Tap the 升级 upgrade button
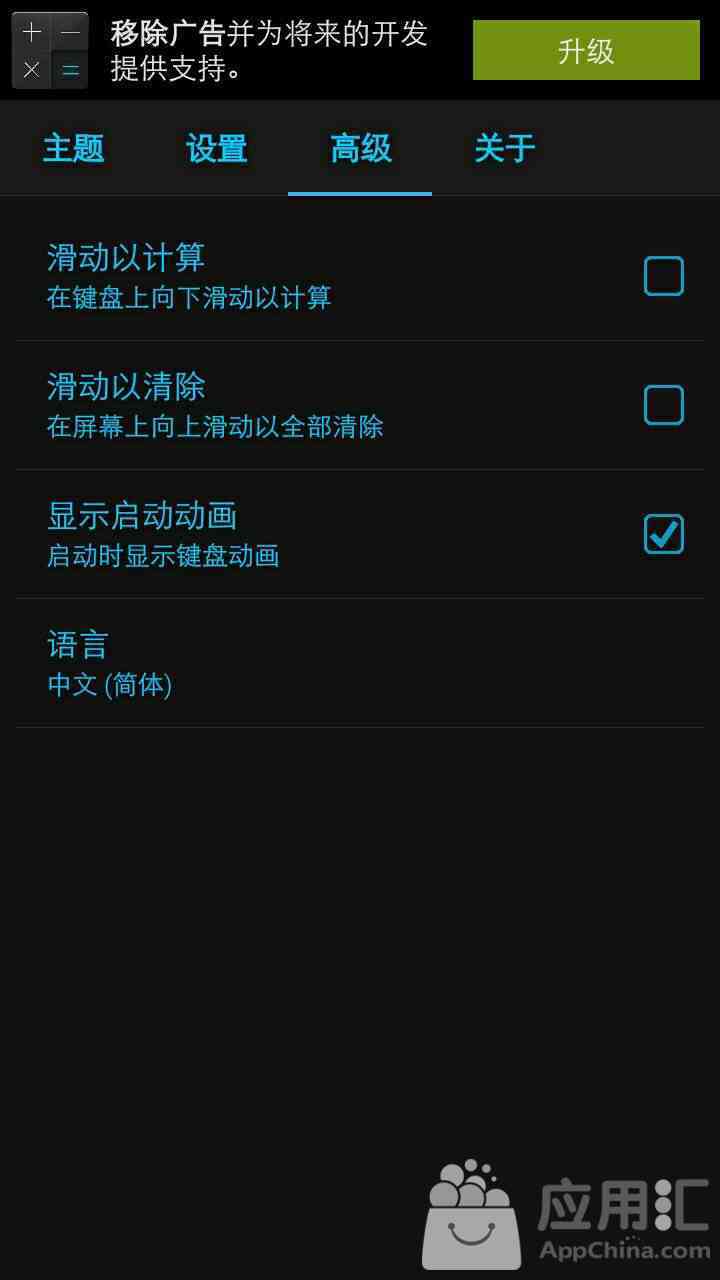720x1280 pixels. point(586,50)
